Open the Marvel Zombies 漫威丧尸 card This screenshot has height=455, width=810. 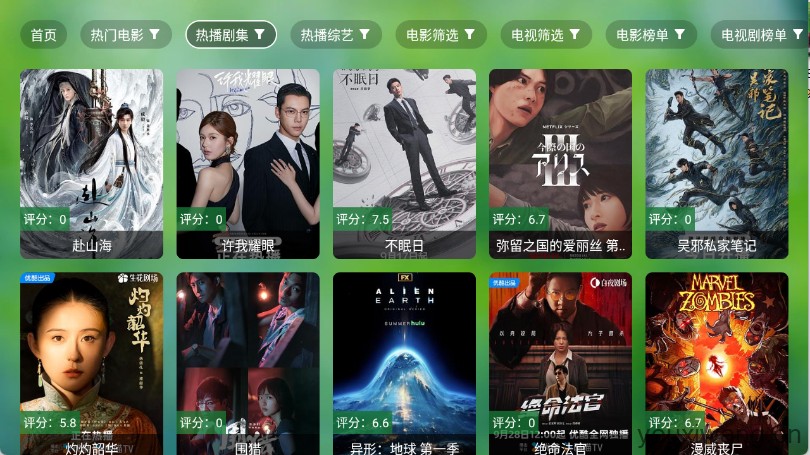pyautogui.click(x=716, y=360)
